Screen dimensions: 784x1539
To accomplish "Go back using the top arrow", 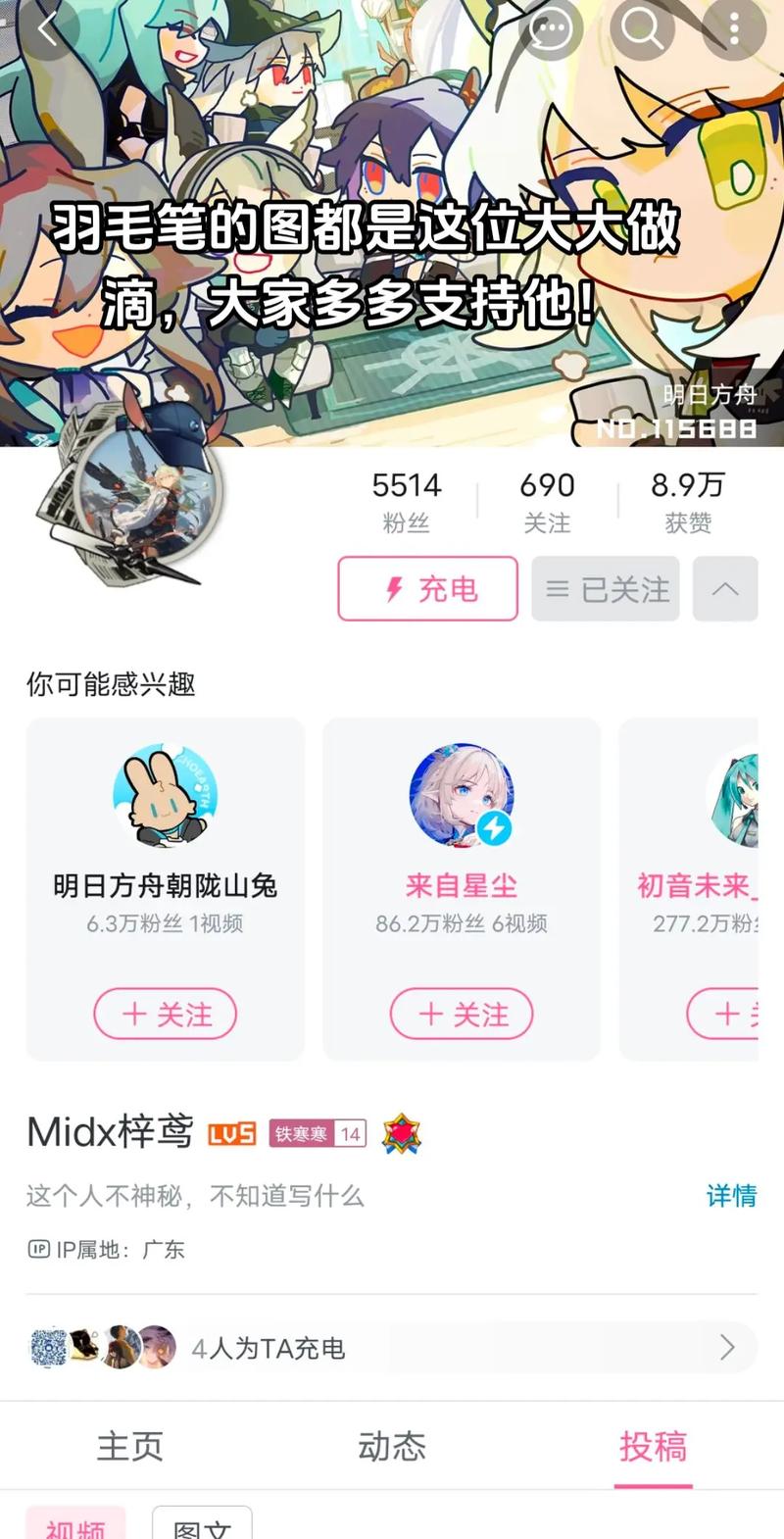I will click(x=49, y=29).
